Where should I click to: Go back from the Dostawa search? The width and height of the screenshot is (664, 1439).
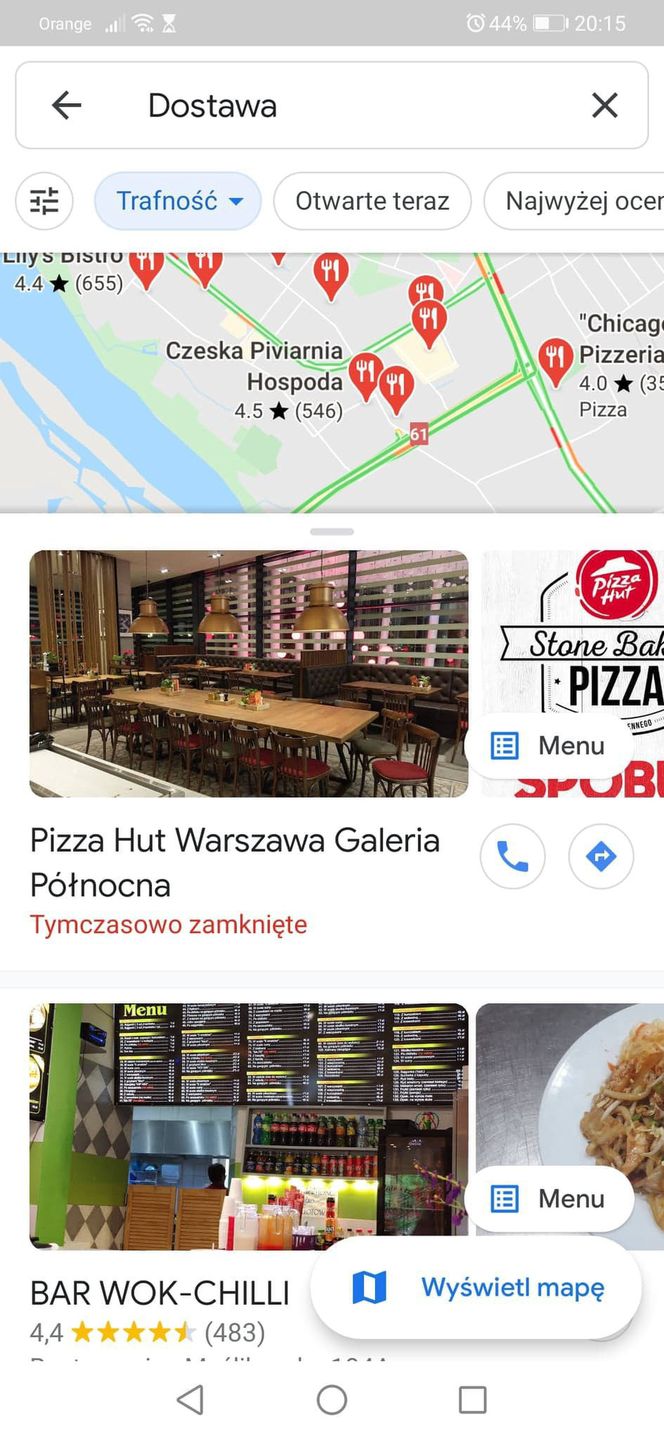click(x=66, y=105)
